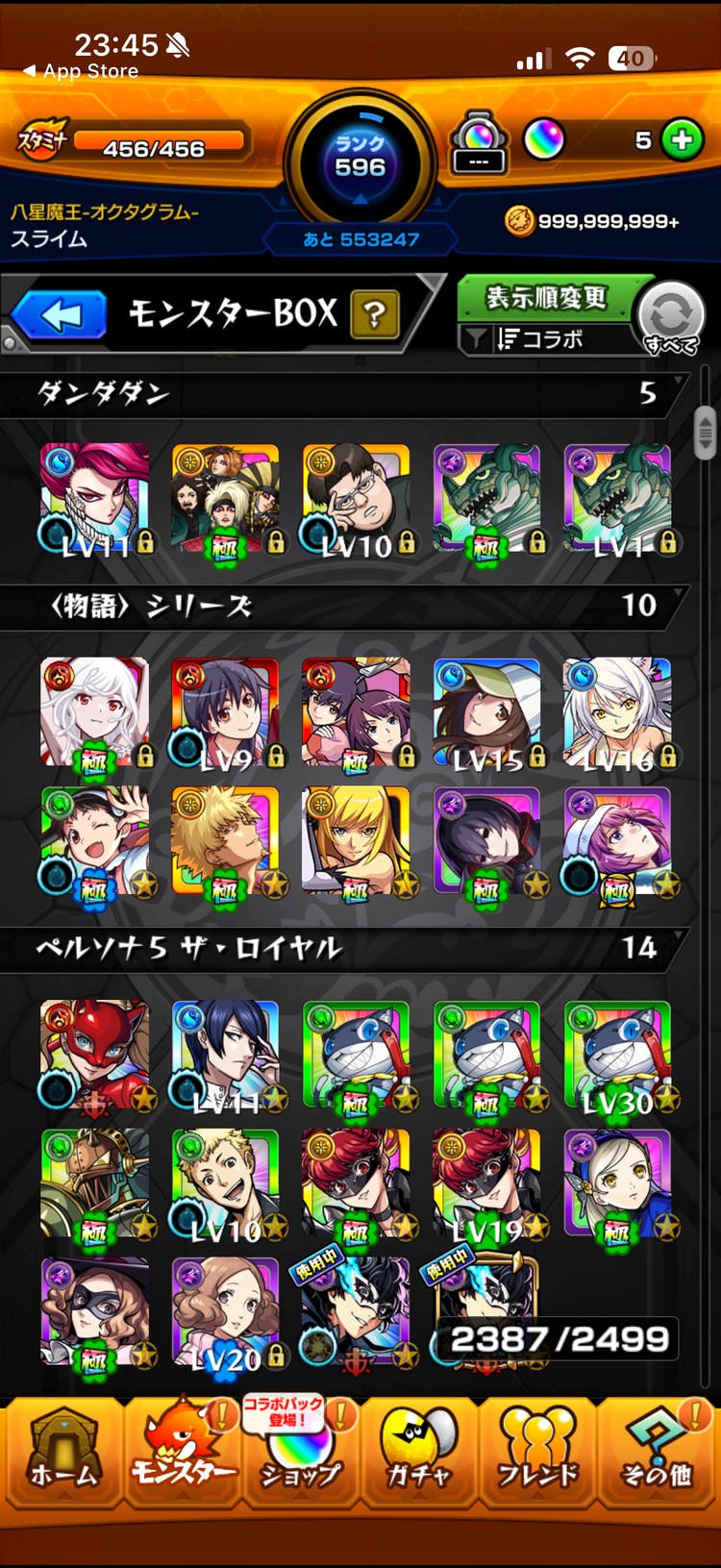This screenshot has height=1568, width=721.
Task: Switch to the ホーム tab
Action: [63, 1452]
